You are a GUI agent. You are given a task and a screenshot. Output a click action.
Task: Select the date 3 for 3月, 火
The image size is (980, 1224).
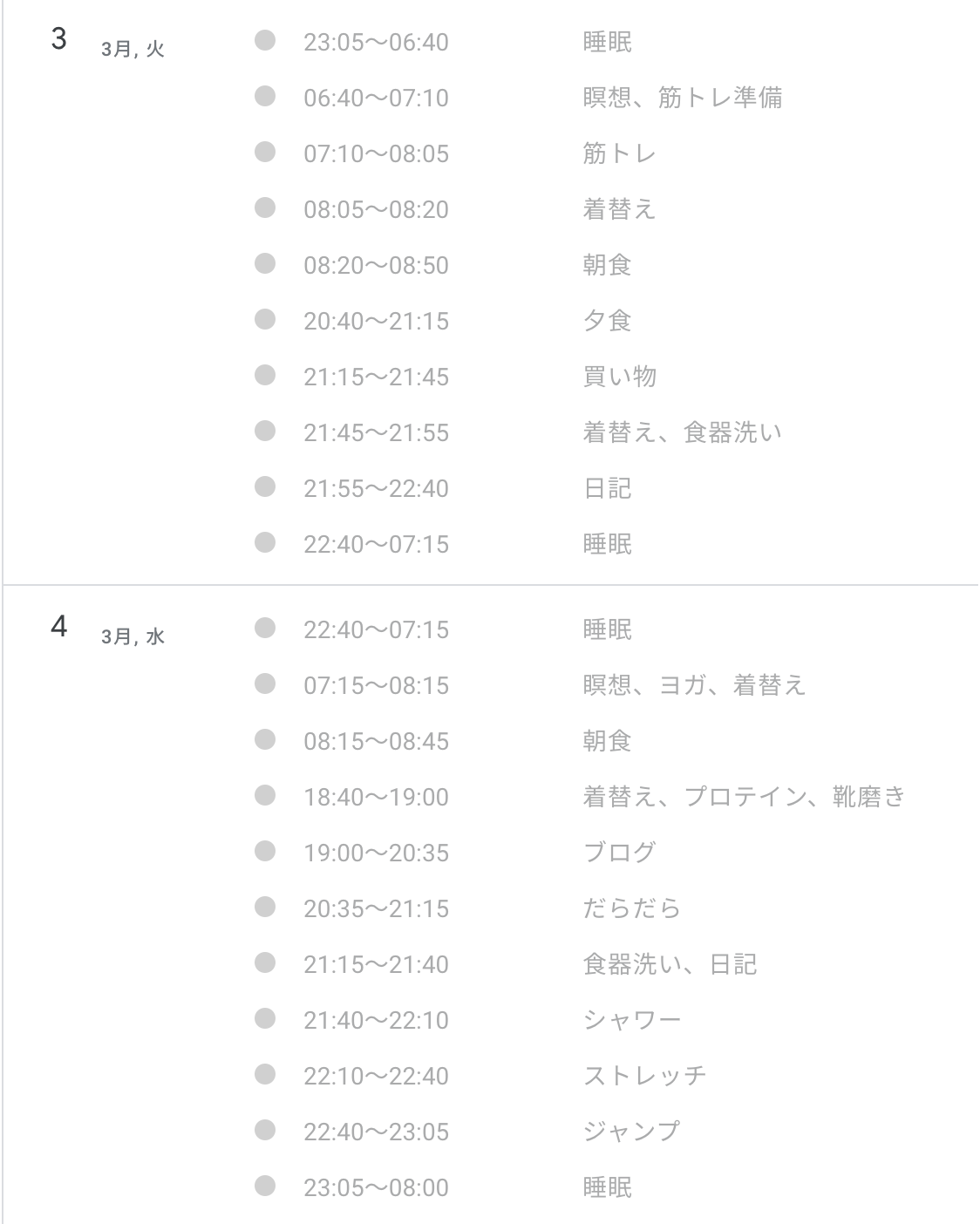59,40
